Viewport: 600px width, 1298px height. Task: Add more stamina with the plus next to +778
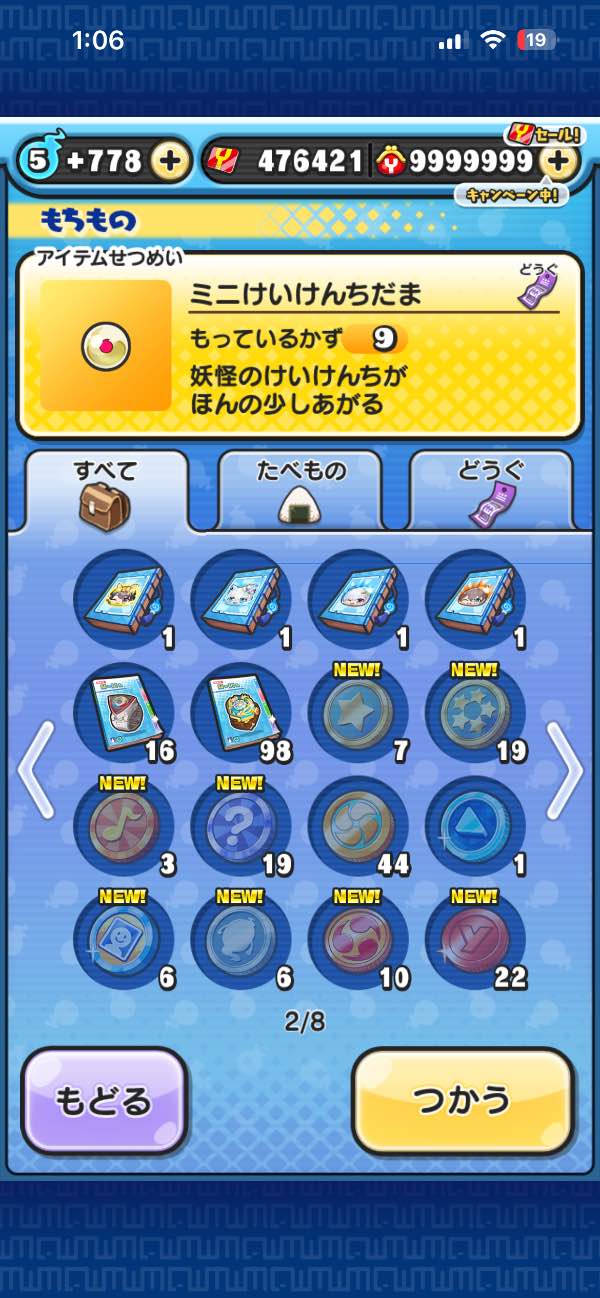click(171, 161)
